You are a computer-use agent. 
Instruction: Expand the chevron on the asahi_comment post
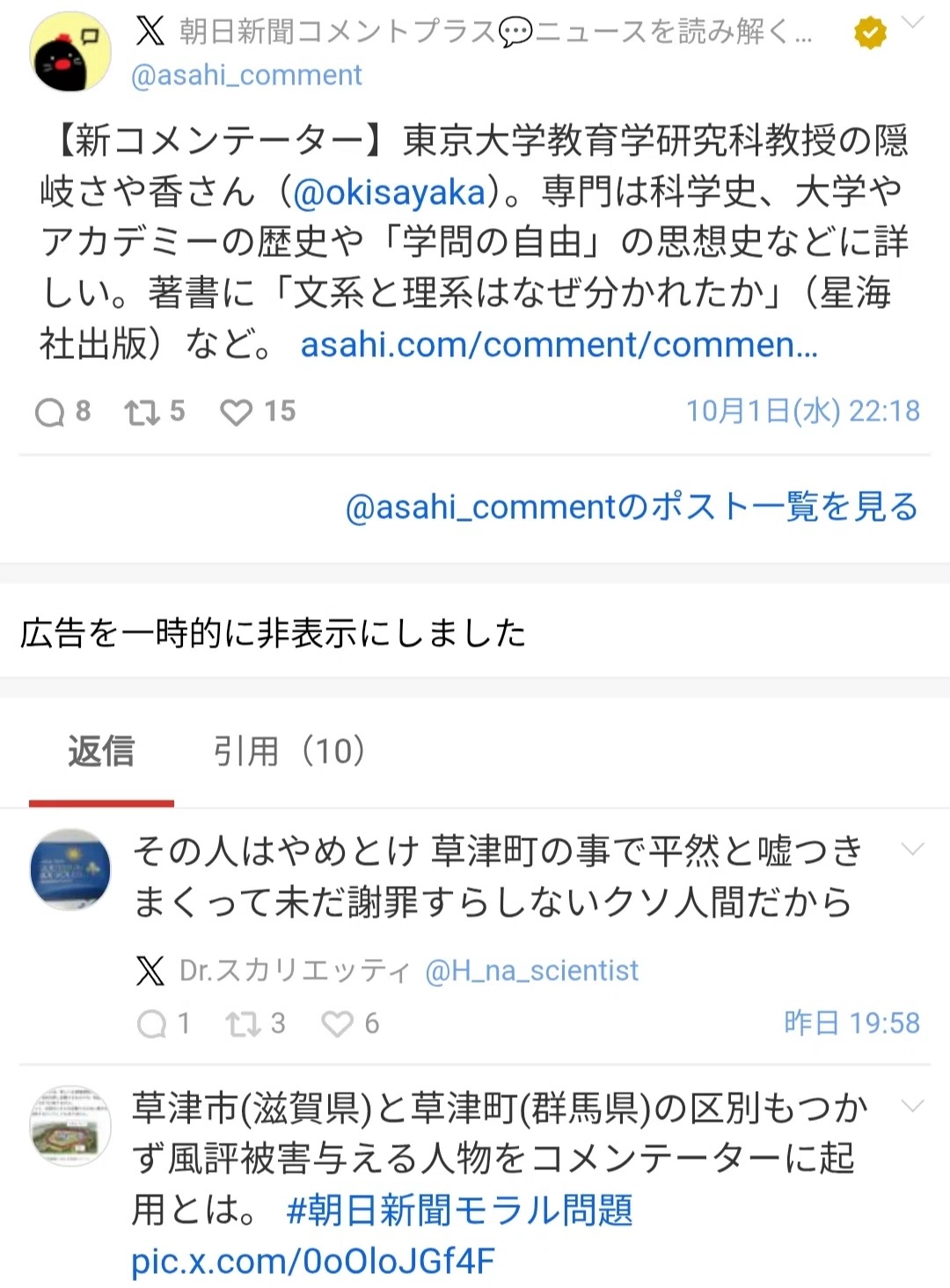point(914,23)
